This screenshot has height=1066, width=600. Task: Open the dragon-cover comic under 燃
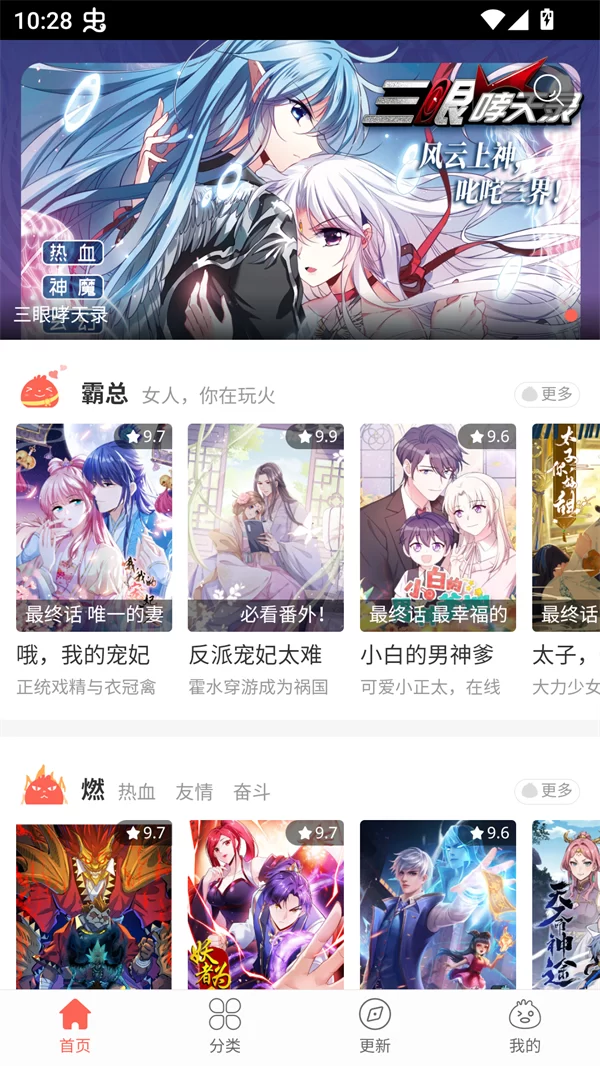pyautogui.click(x=94, y=905)
